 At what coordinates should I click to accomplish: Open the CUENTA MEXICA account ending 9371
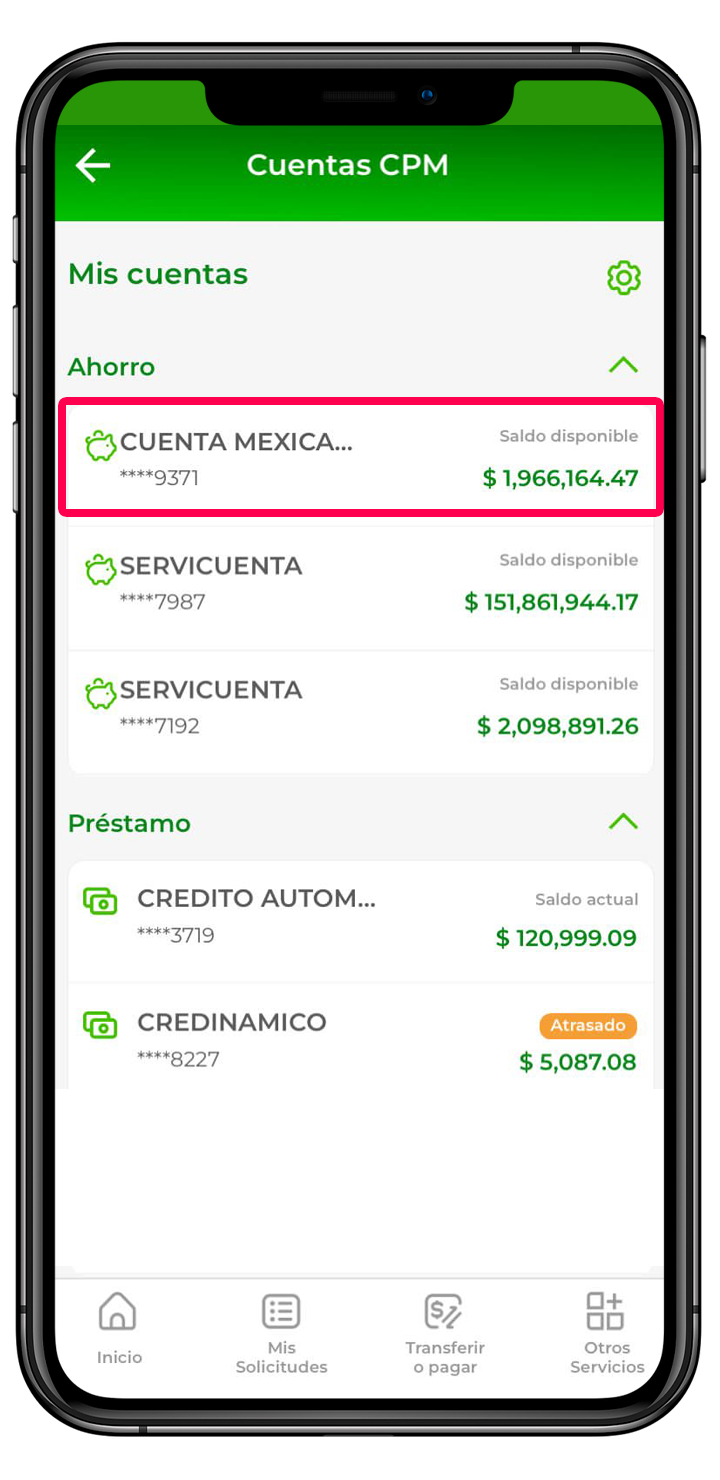point(360,459)
